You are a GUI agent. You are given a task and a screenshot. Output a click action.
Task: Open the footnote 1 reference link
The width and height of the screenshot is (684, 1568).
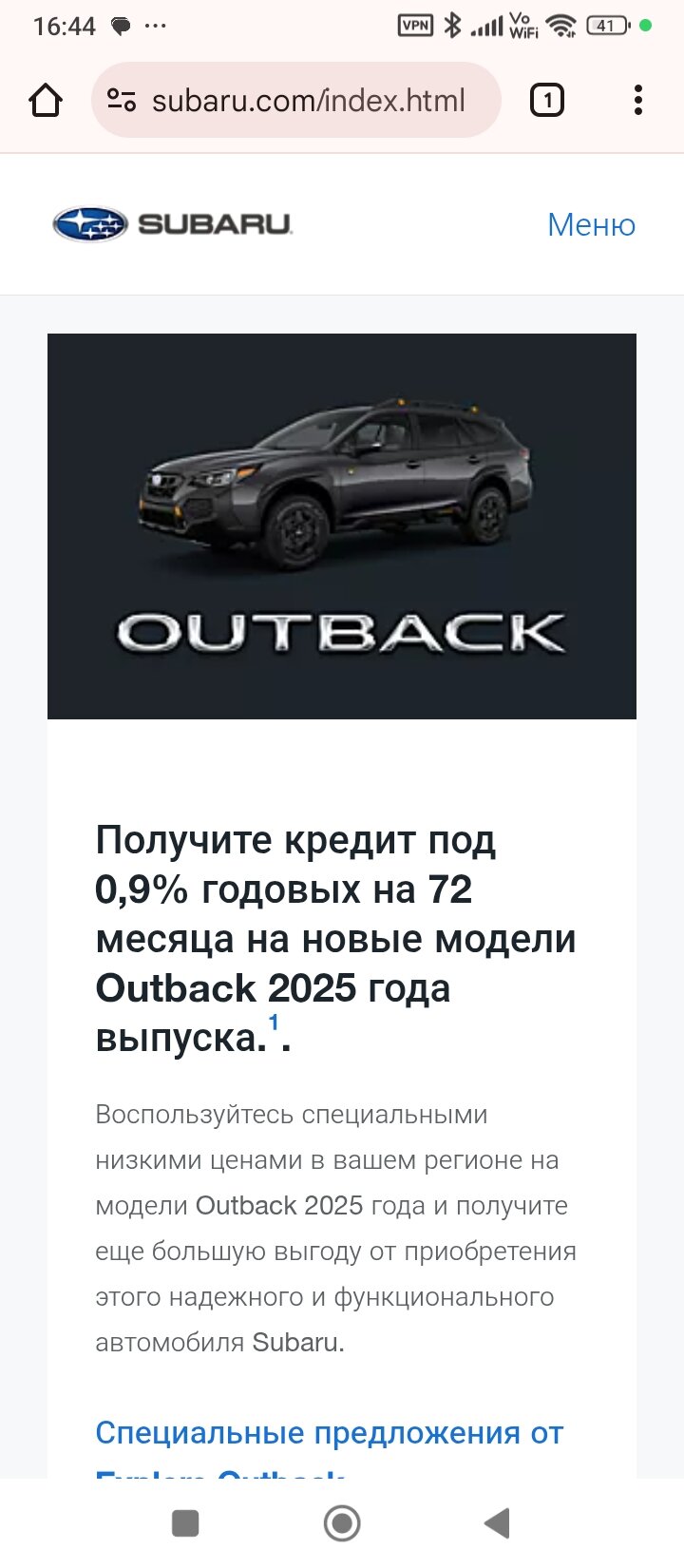274,1023
